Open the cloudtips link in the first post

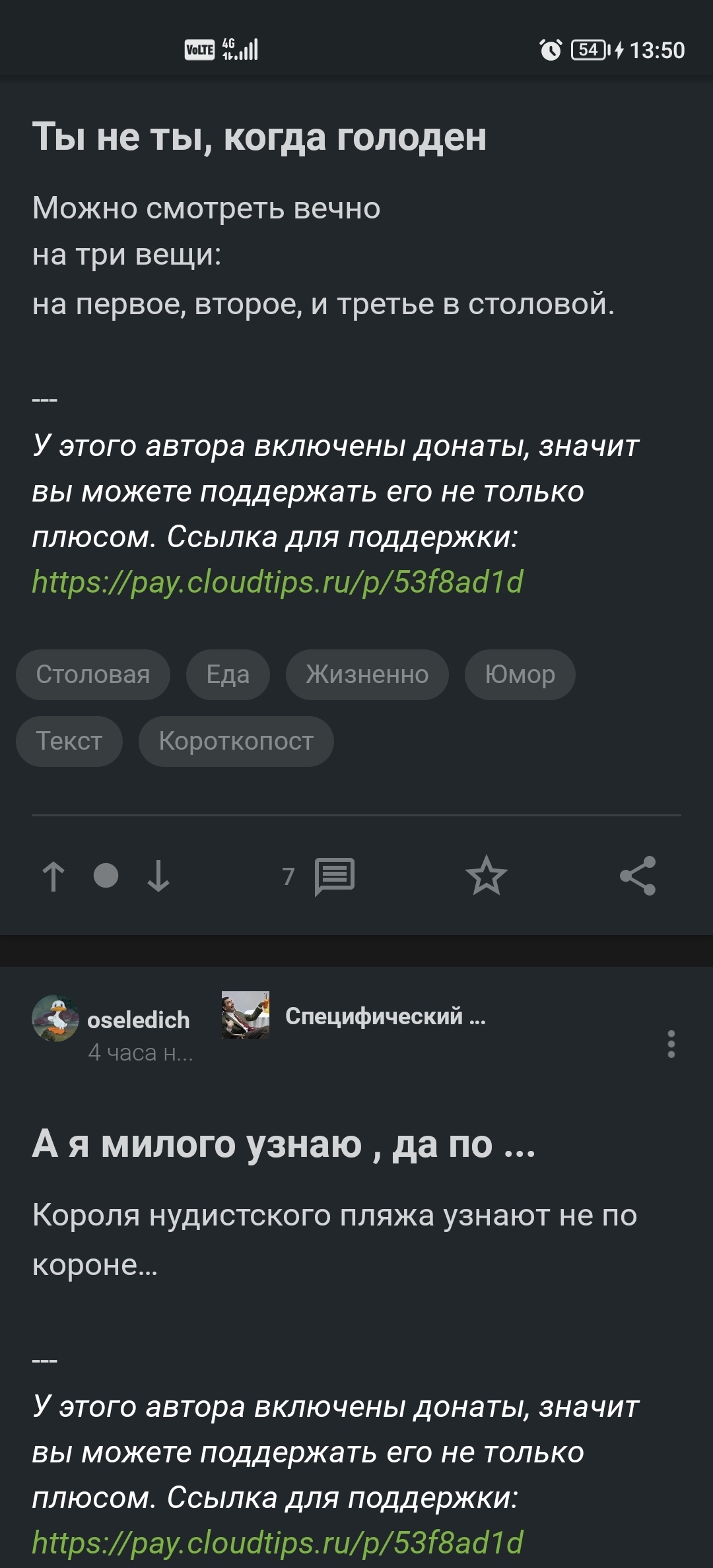(x=277, y=582)
